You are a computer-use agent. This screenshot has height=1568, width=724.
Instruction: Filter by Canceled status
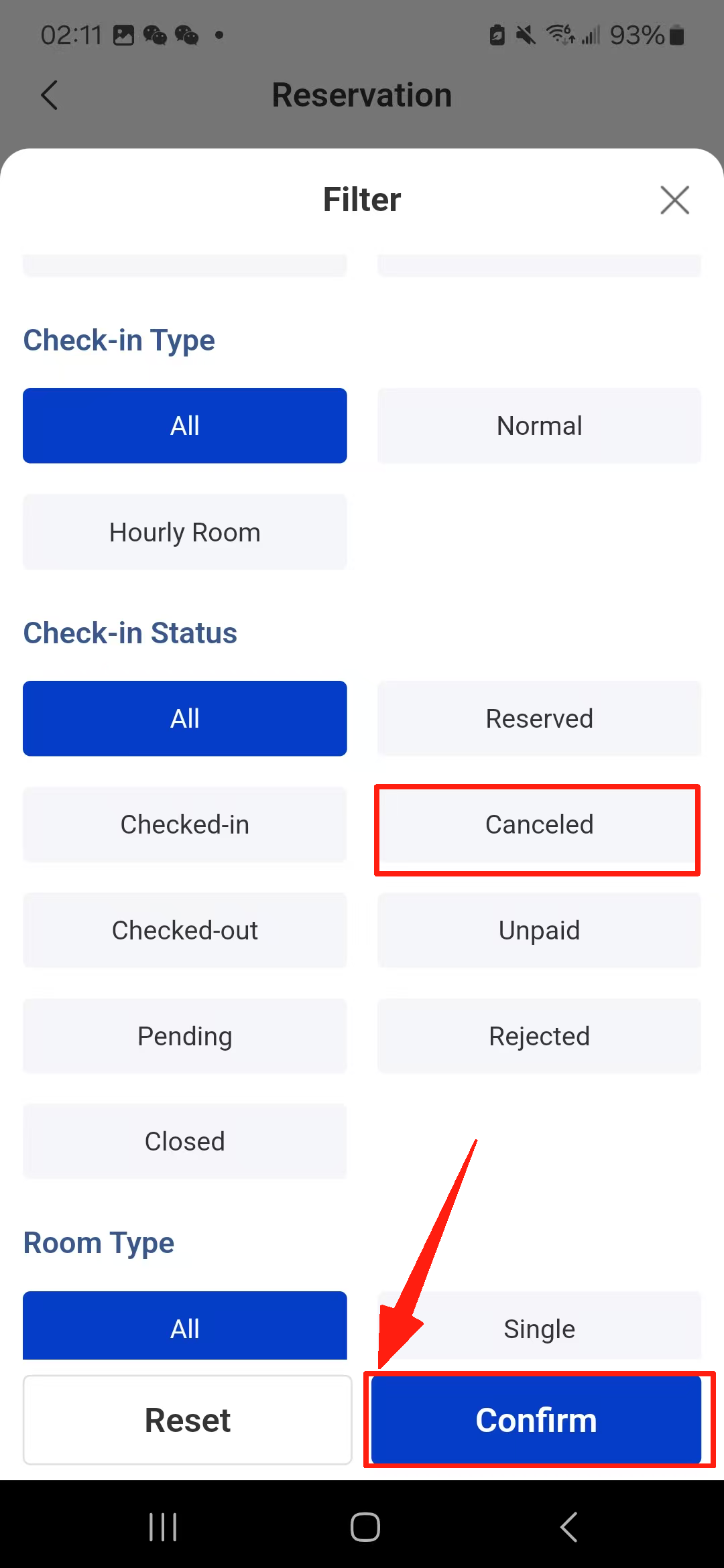click(x=539, y=824)
